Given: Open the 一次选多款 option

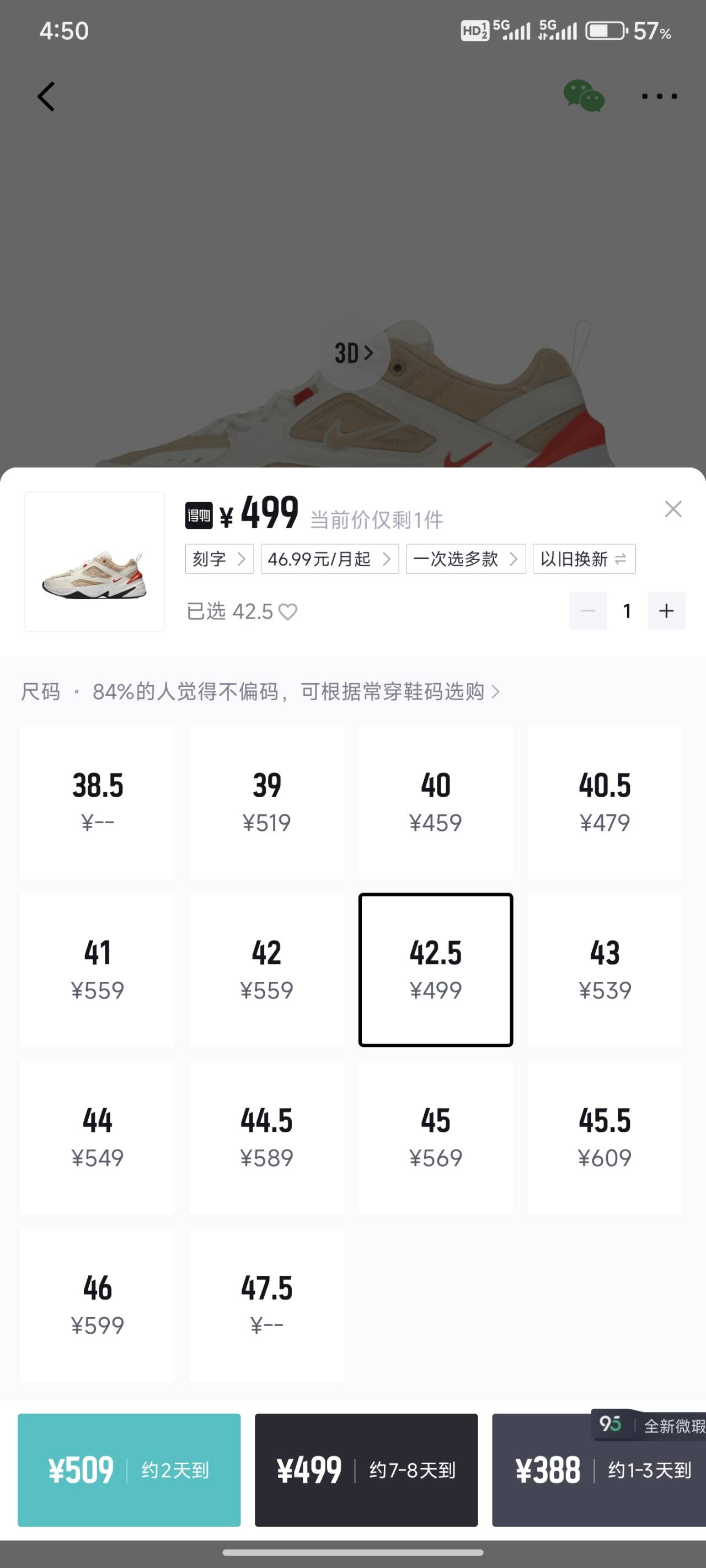Looking at the screenshot, I should (x=466, y=559).
